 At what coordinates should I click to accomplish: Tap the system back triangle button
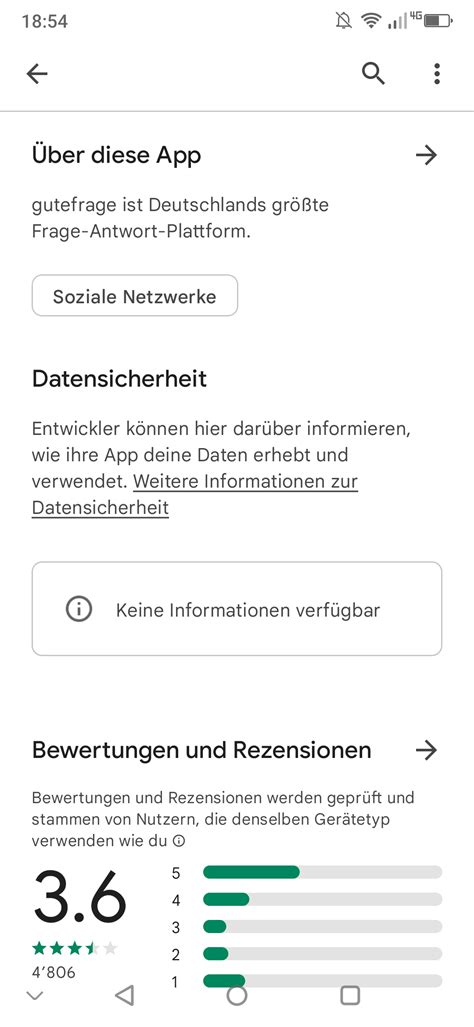pyautogui.click(x=124, y=996)
